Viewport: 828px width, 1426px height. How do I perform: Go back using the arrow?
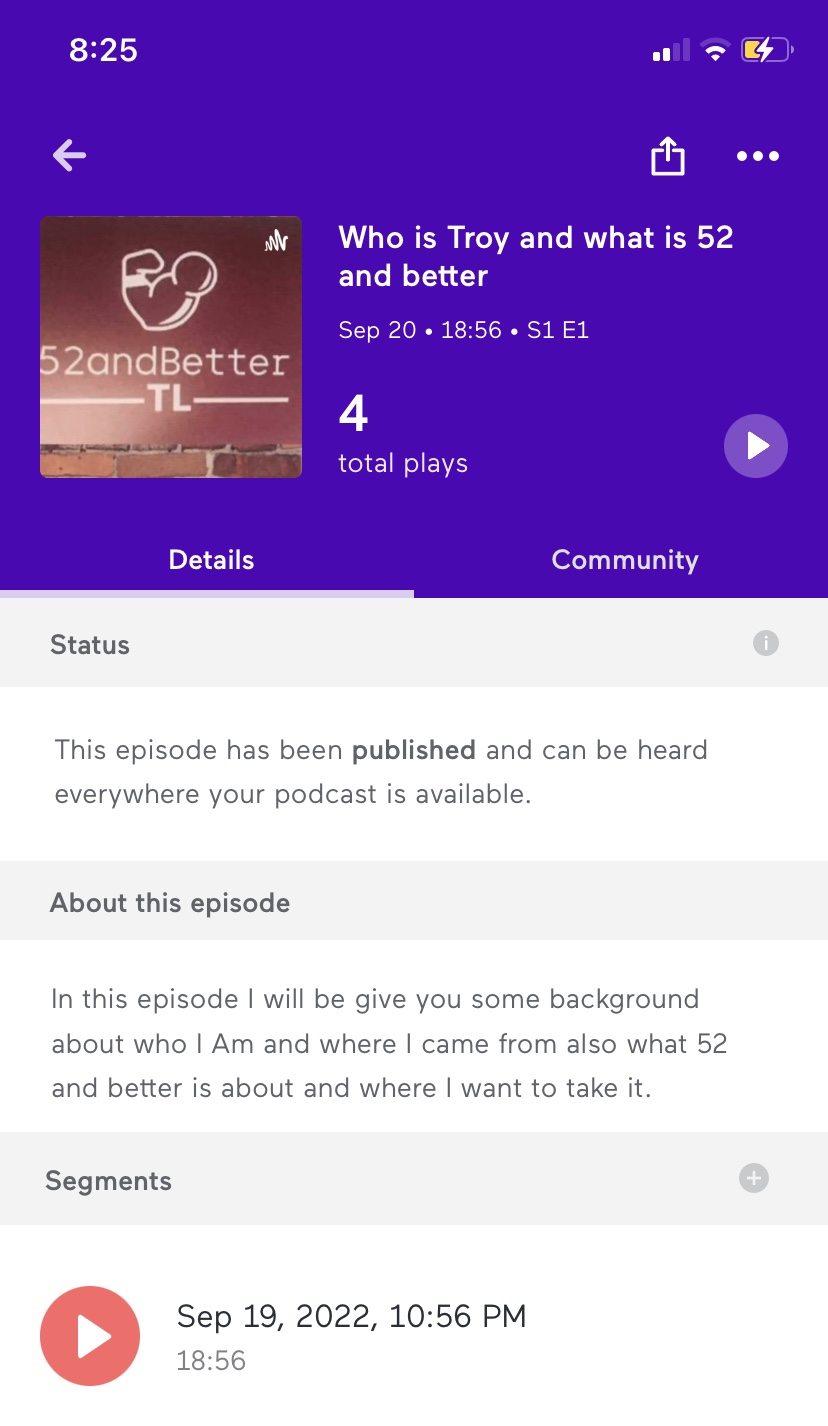[70, 155]
